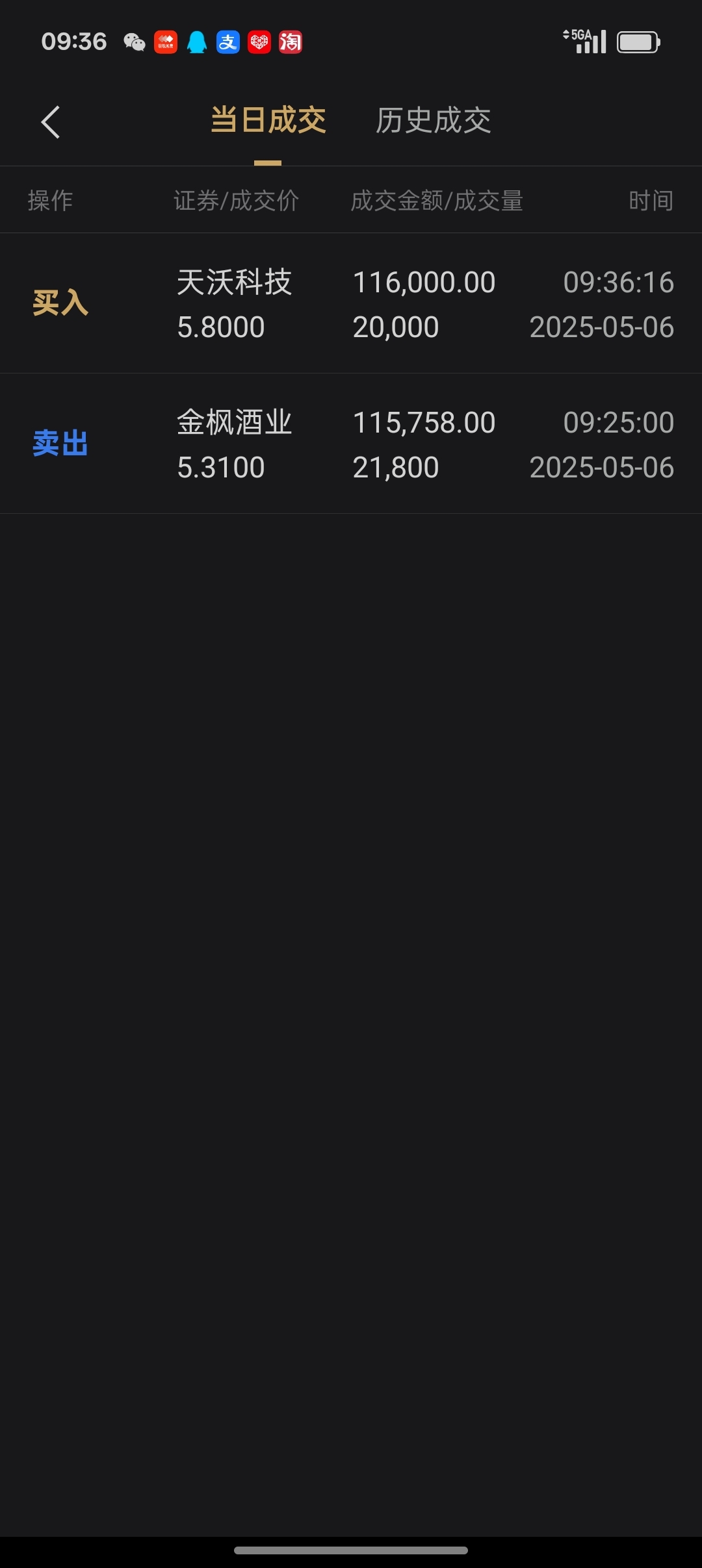702x1568 pixels.
Task: Open the 金枫酒业 sell trade record
Action: [x=351, y=444]
